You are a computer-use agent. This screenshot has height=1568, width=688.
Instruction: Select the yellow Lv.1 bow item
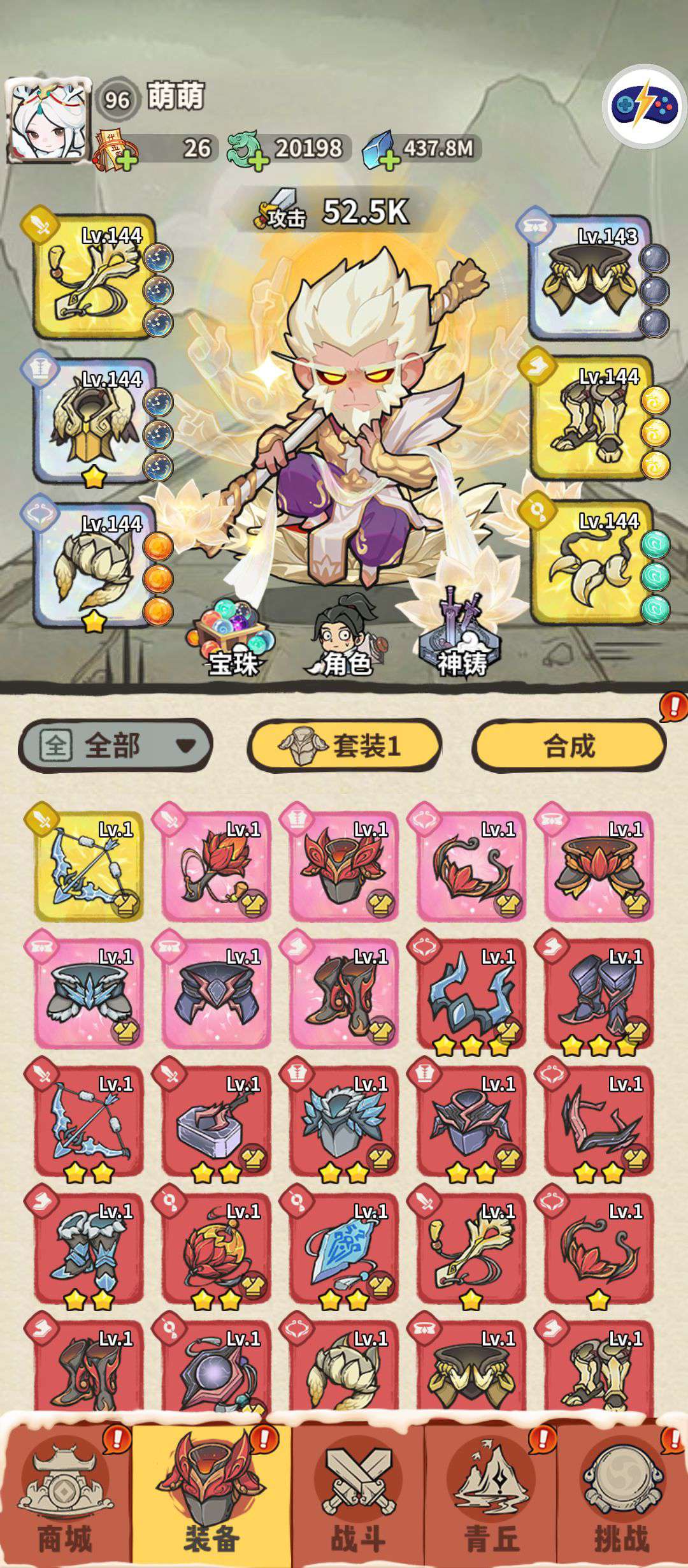click(89, 866)
